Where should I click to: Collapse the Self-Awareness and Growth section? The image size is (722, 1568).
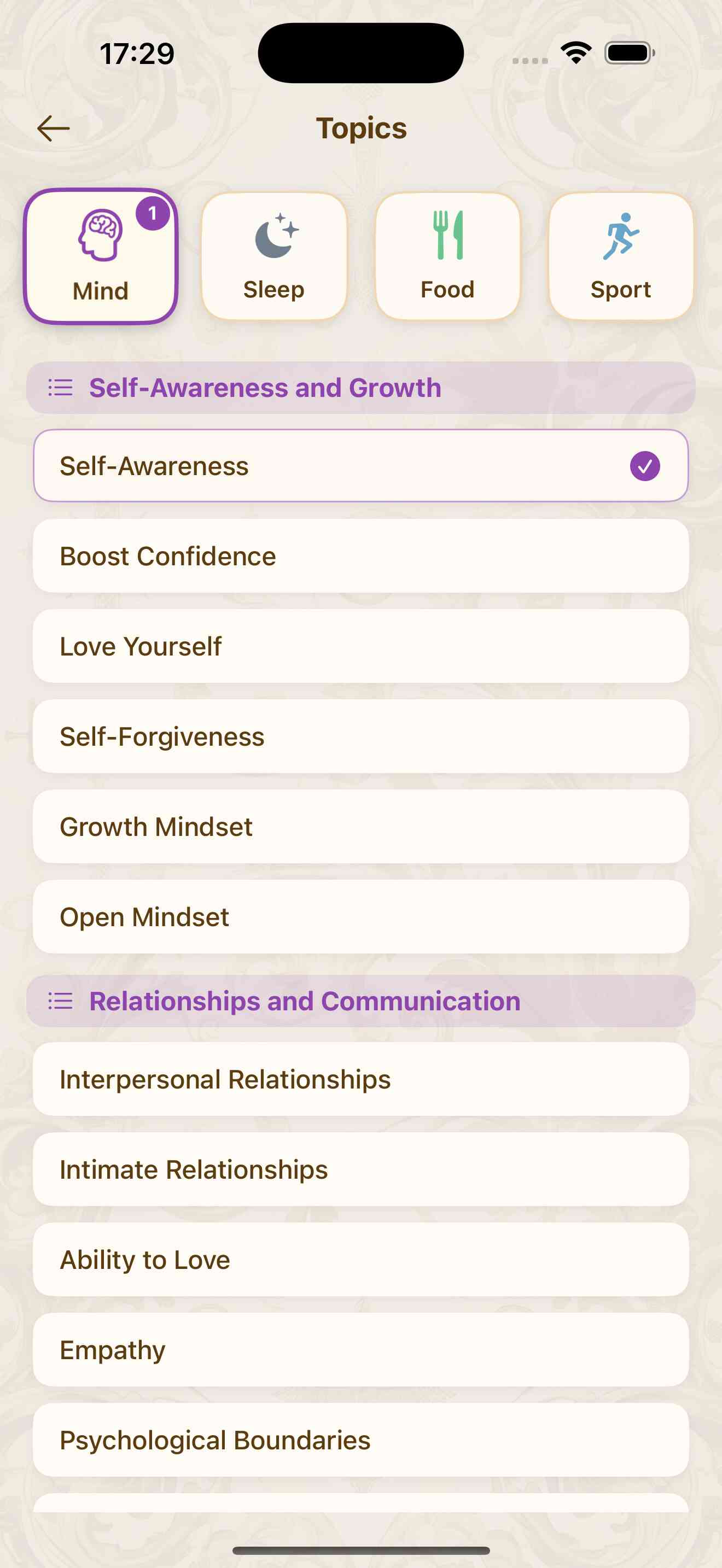click(x=361, y=388)
